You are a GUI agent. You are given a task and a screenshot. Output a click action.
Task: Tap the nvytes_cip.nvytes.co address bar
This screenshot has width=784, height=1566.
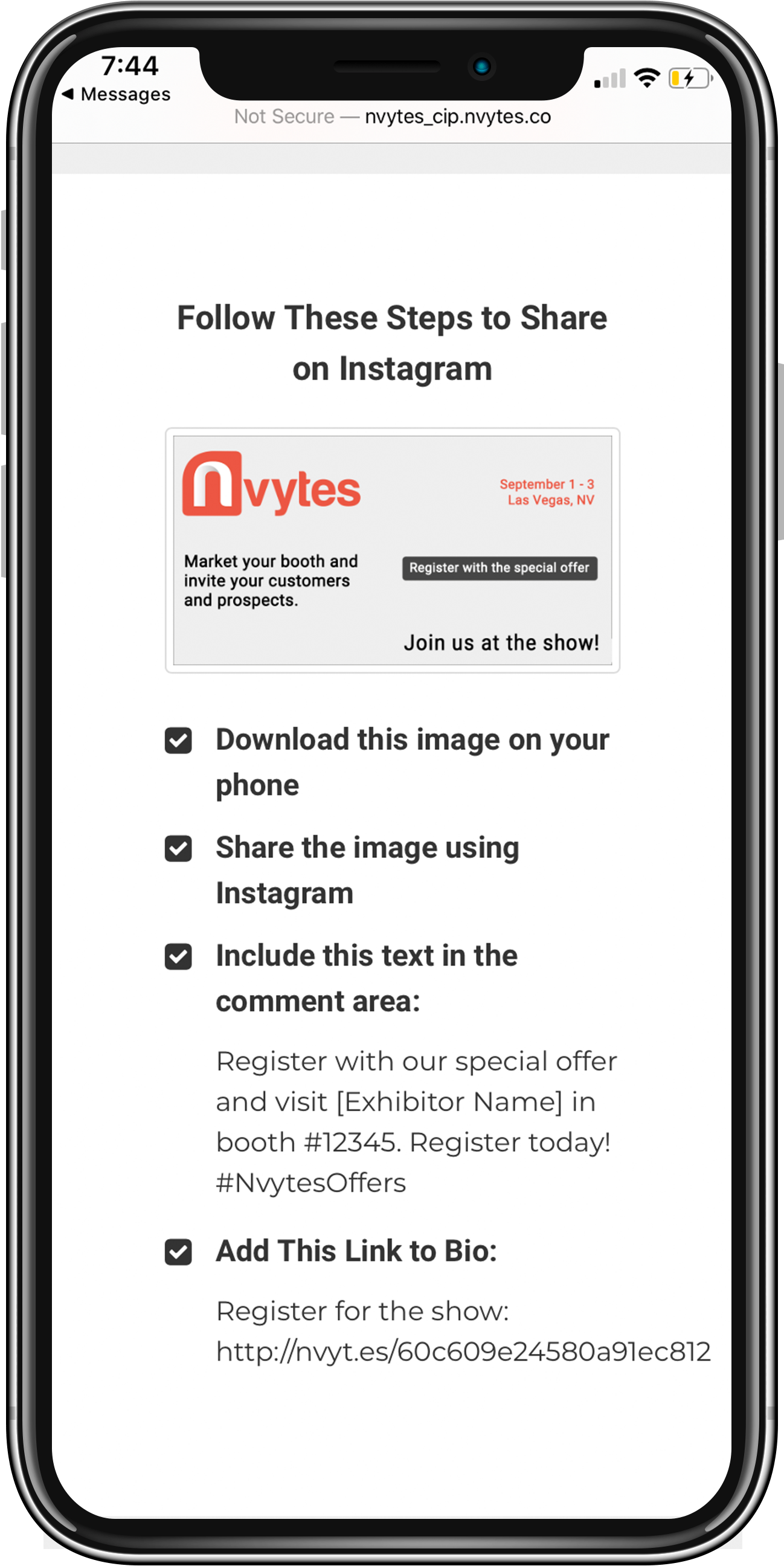(x=393, y=117)
